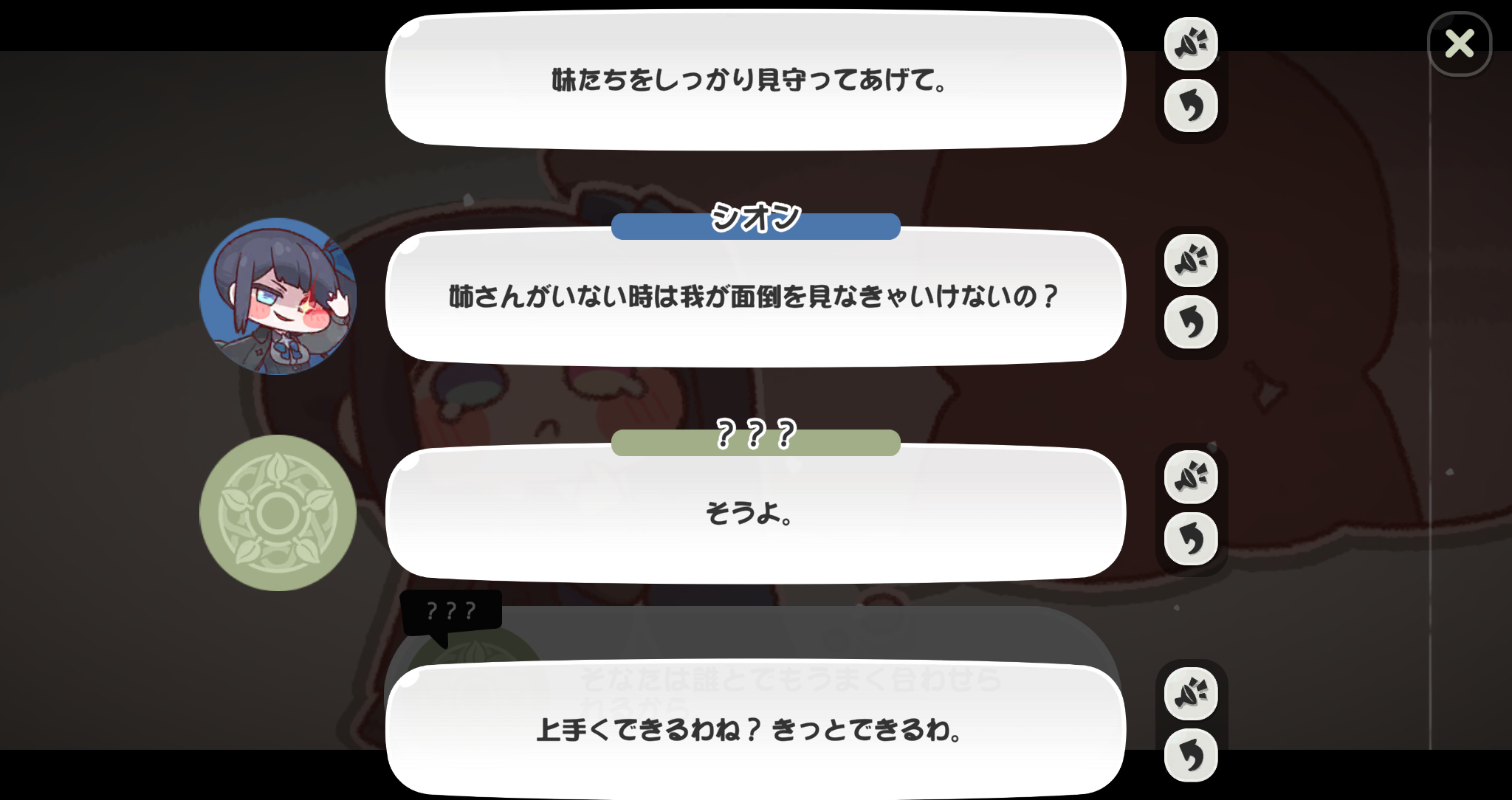Jump back to 上手くできるわね line
The image size is (1512, 800).
coord(1190,755)
